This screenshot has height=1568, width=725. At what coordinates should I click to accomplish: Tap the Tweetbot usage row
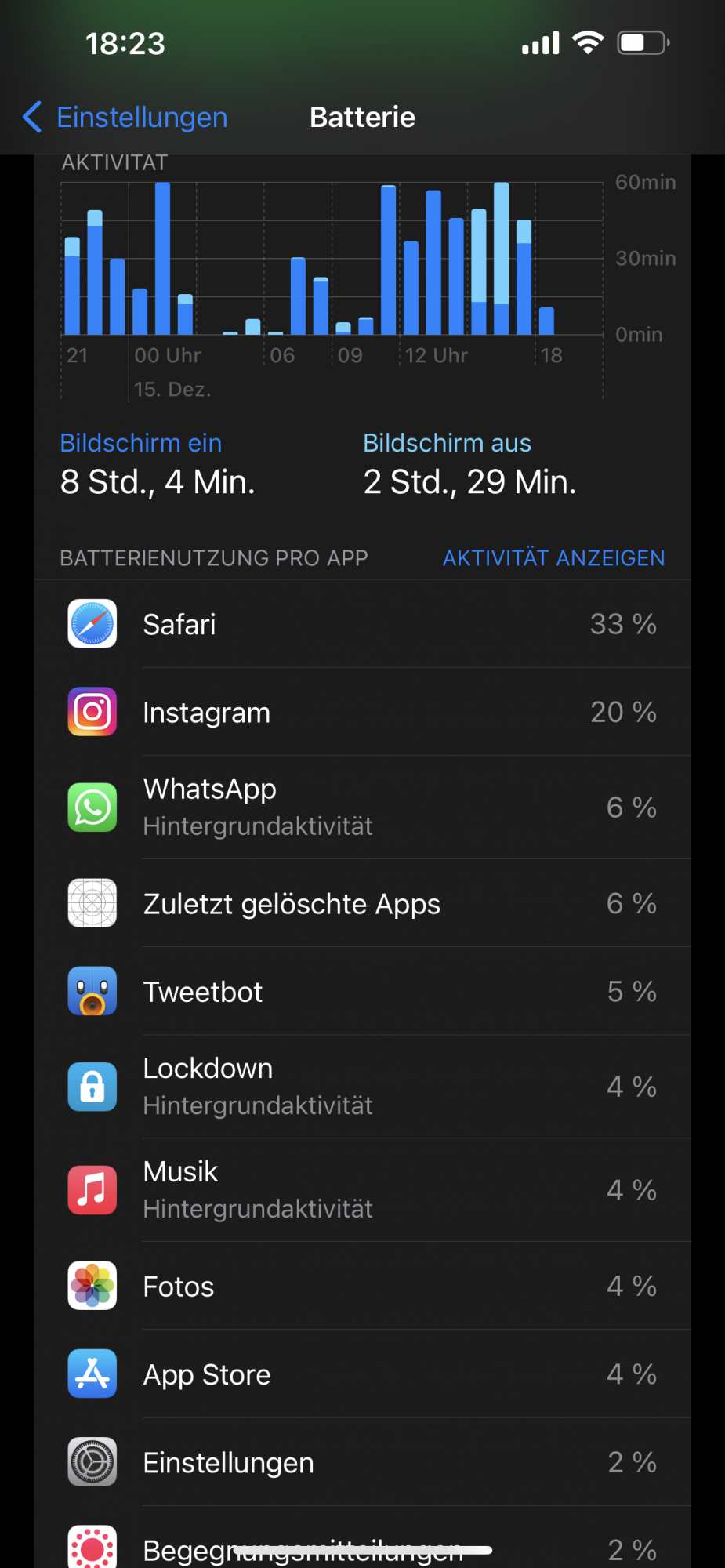(x=362, y=992)
